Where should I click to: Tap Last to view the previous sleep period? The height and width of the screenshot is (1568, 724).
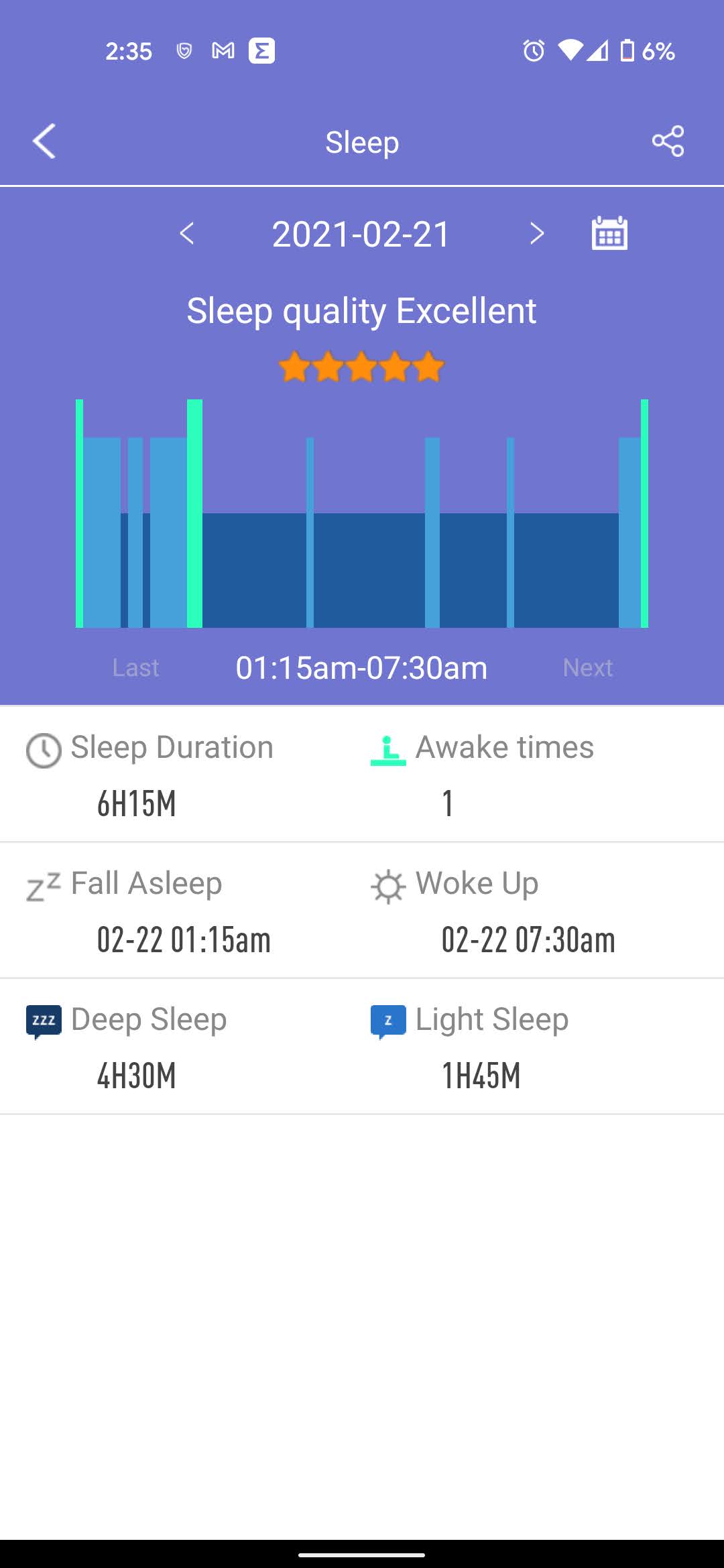[x=135, y=667]
